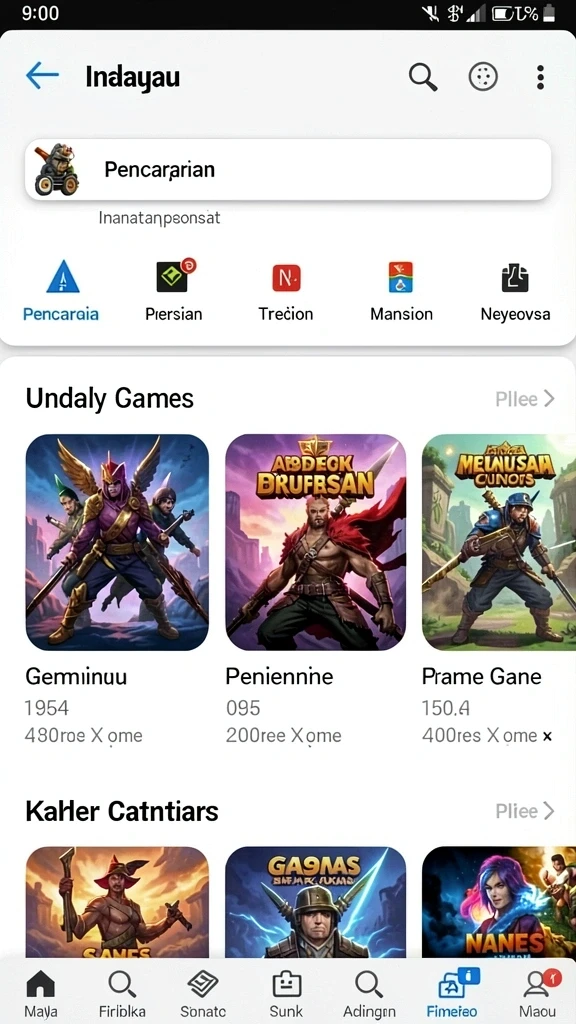Open the Trecion category
The image size is (576, 1024).
[x=286, y=291]
